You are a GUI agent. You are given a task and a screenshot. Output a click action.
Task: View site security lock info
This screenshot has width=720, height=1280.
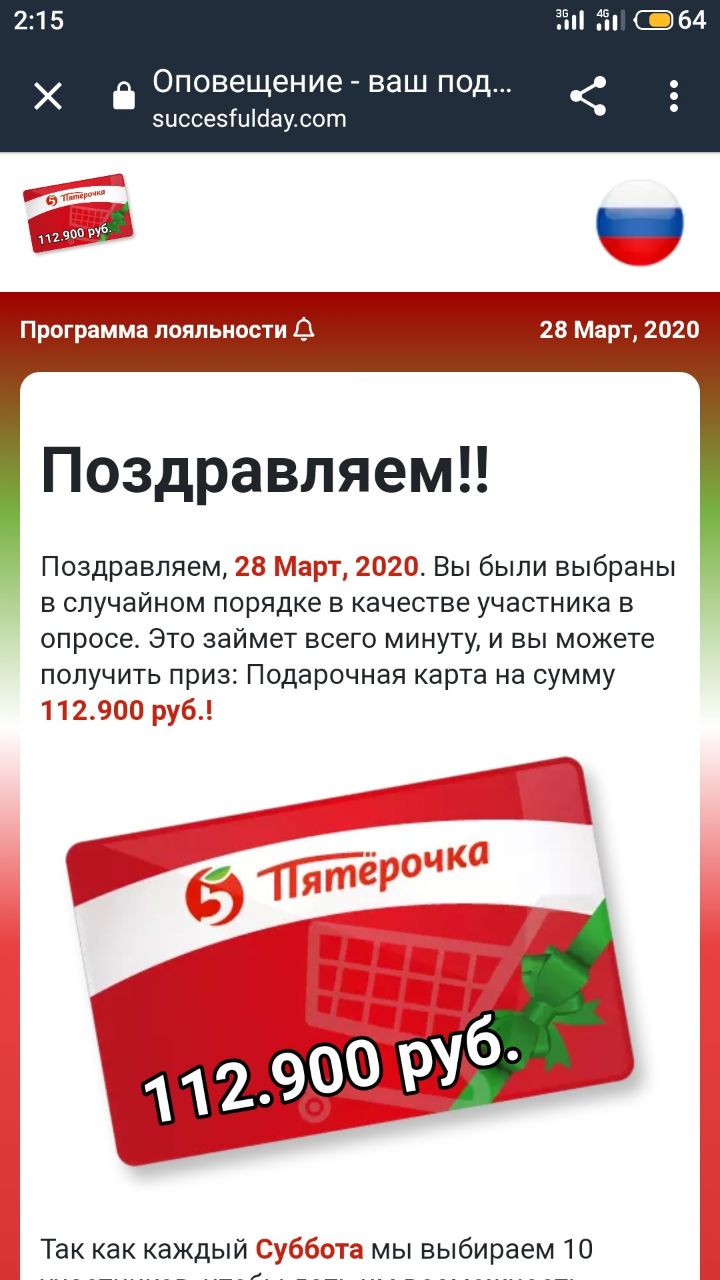pos(123,97)
